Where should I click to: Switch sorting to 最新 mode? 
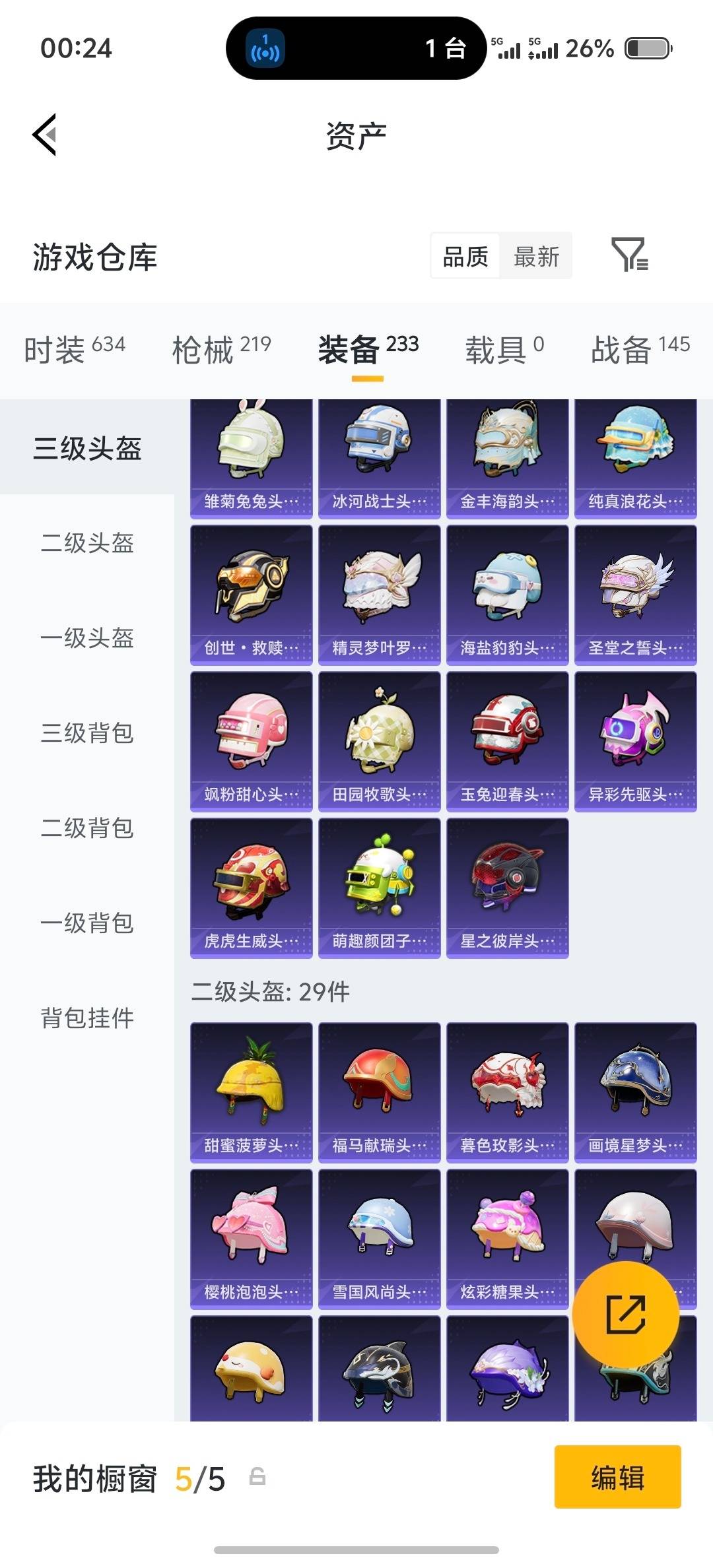pyautogui.click(x=537, y=256)
